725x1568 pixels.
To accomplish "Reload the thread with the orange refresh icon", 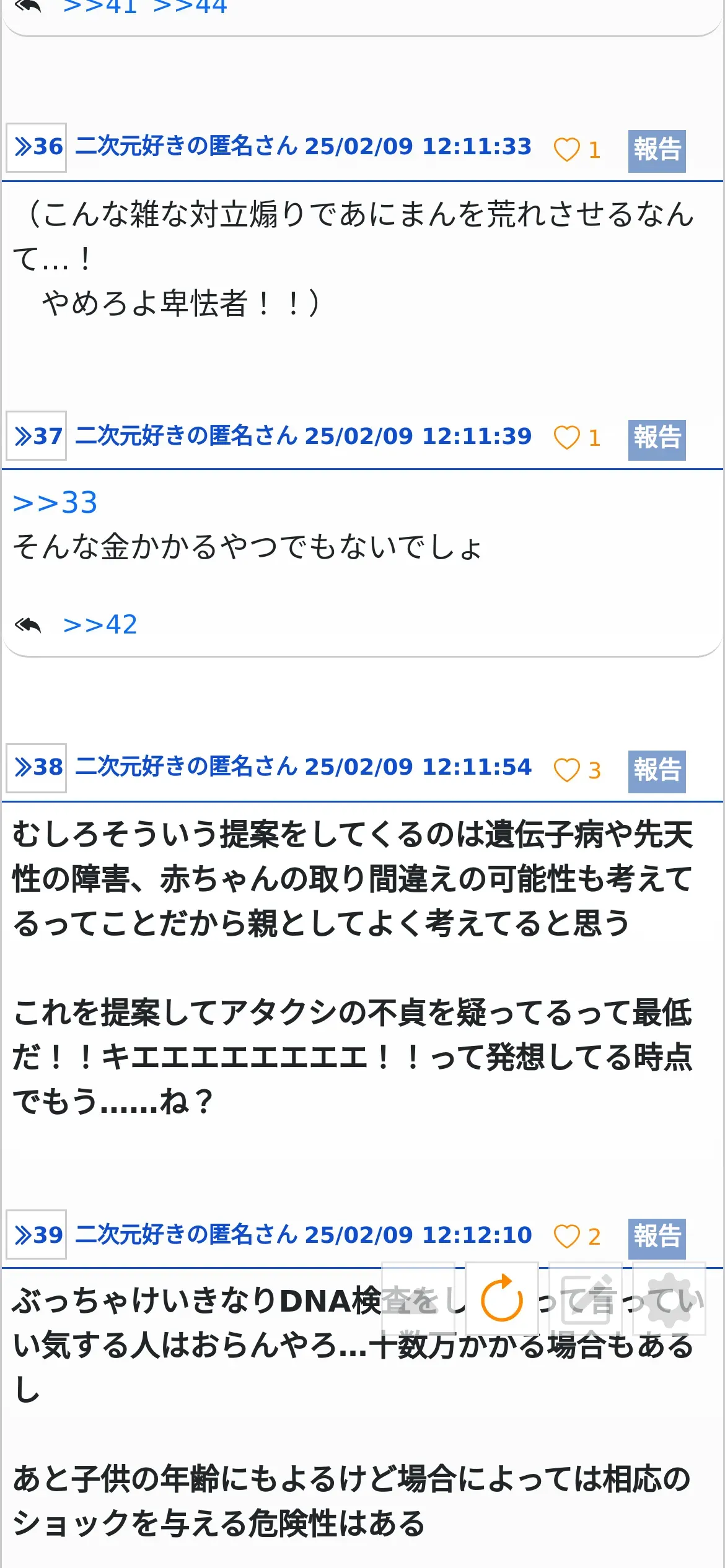I will point(501,1299).
